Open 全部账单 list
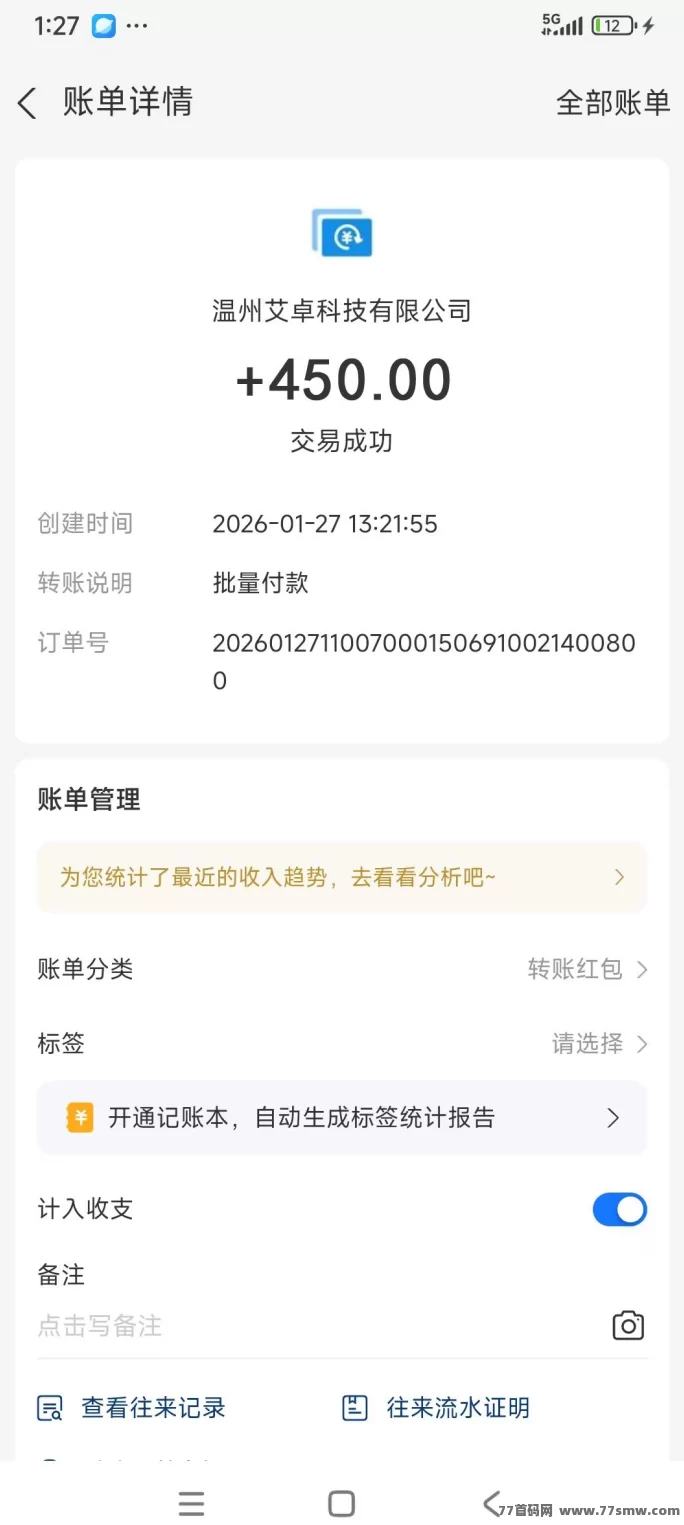Screen dimensions: 684x1525 click(612, 103)
